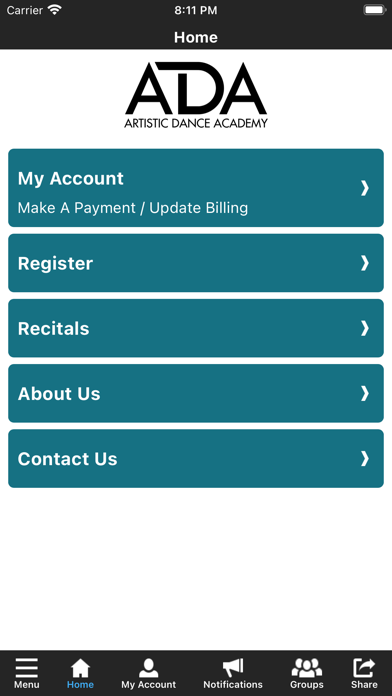Switch to My Account bottom tab
Viewport: 392px width, 696px height.
[x=149, y=673]
